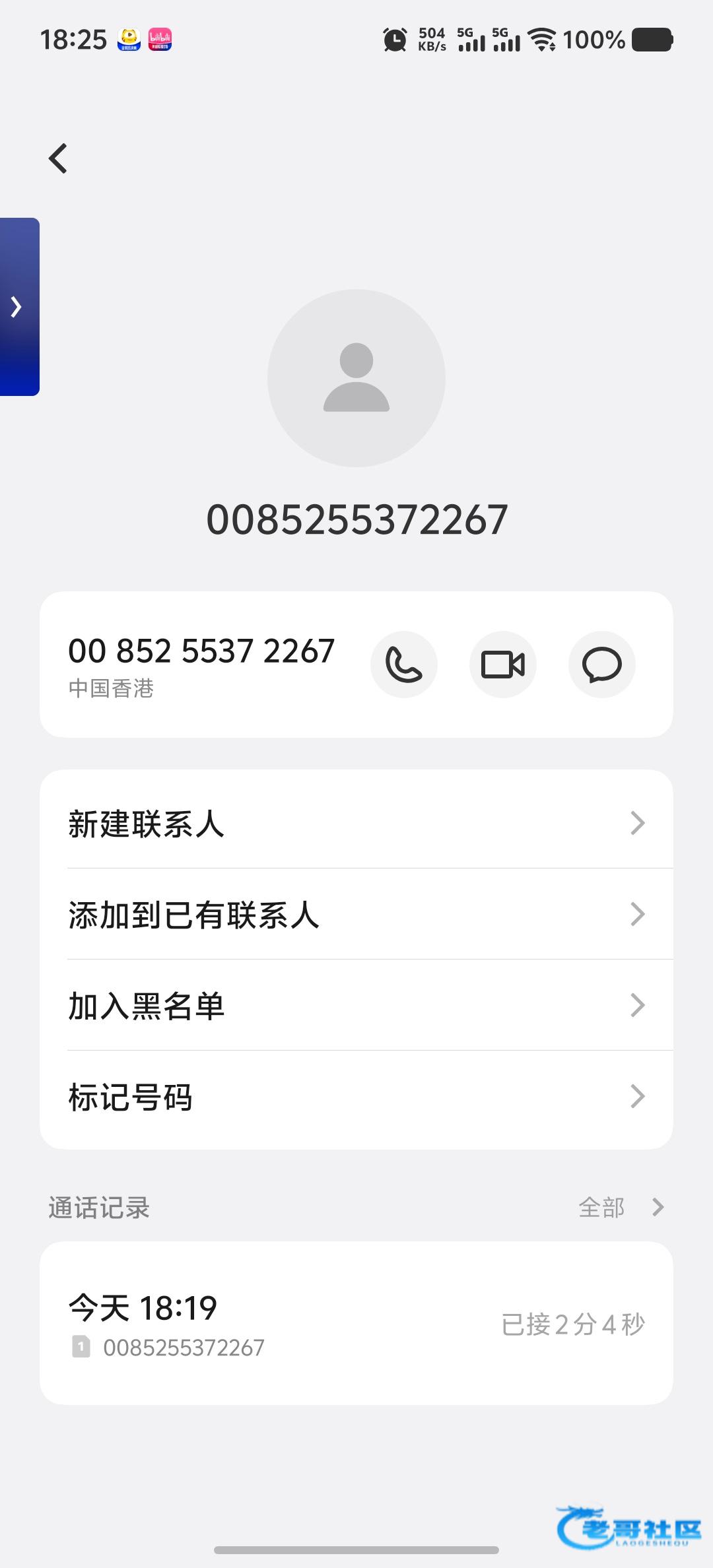
Task: View 全部 call records
Action: point(621,1208)
